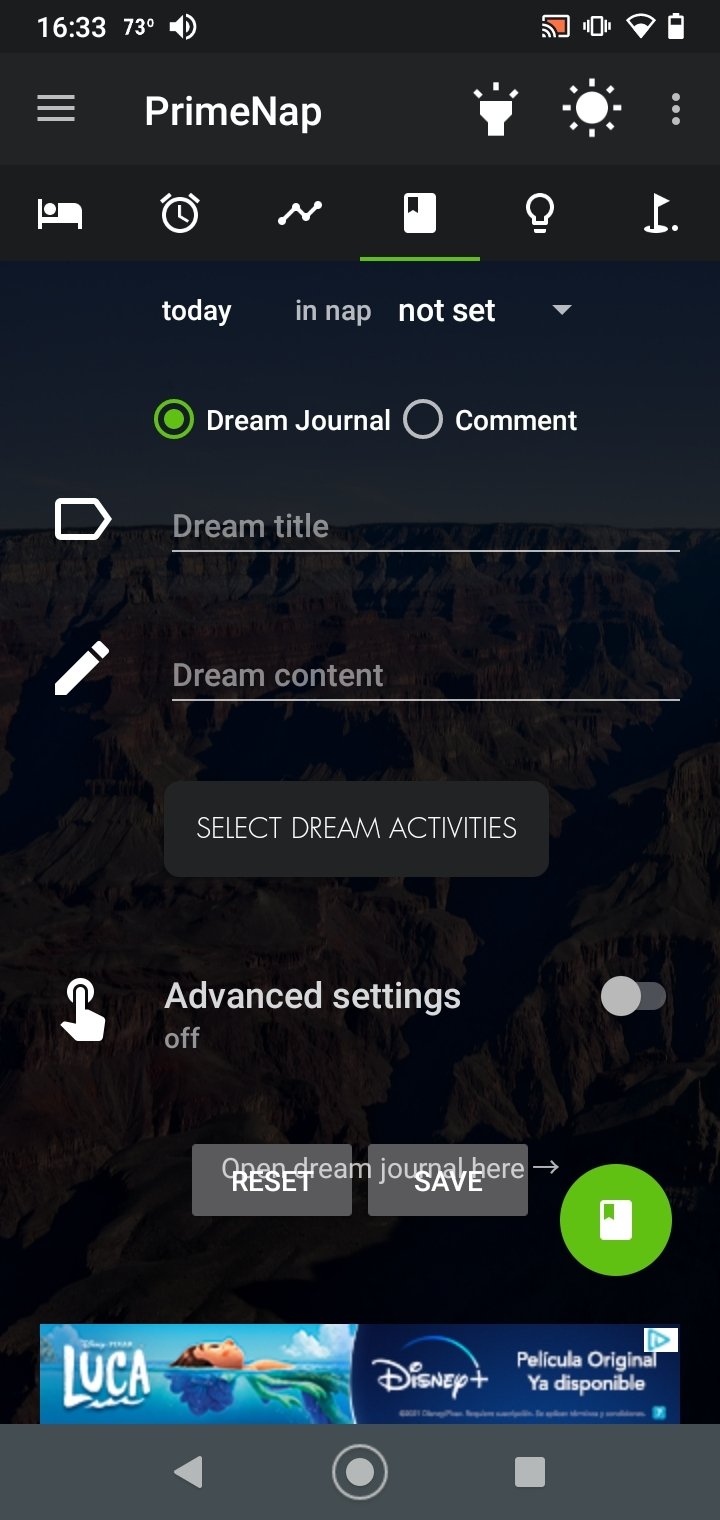Open the statistics graph tab
Image resolution: width=720 pixels, height=1520 pixels.
(300, 213)
